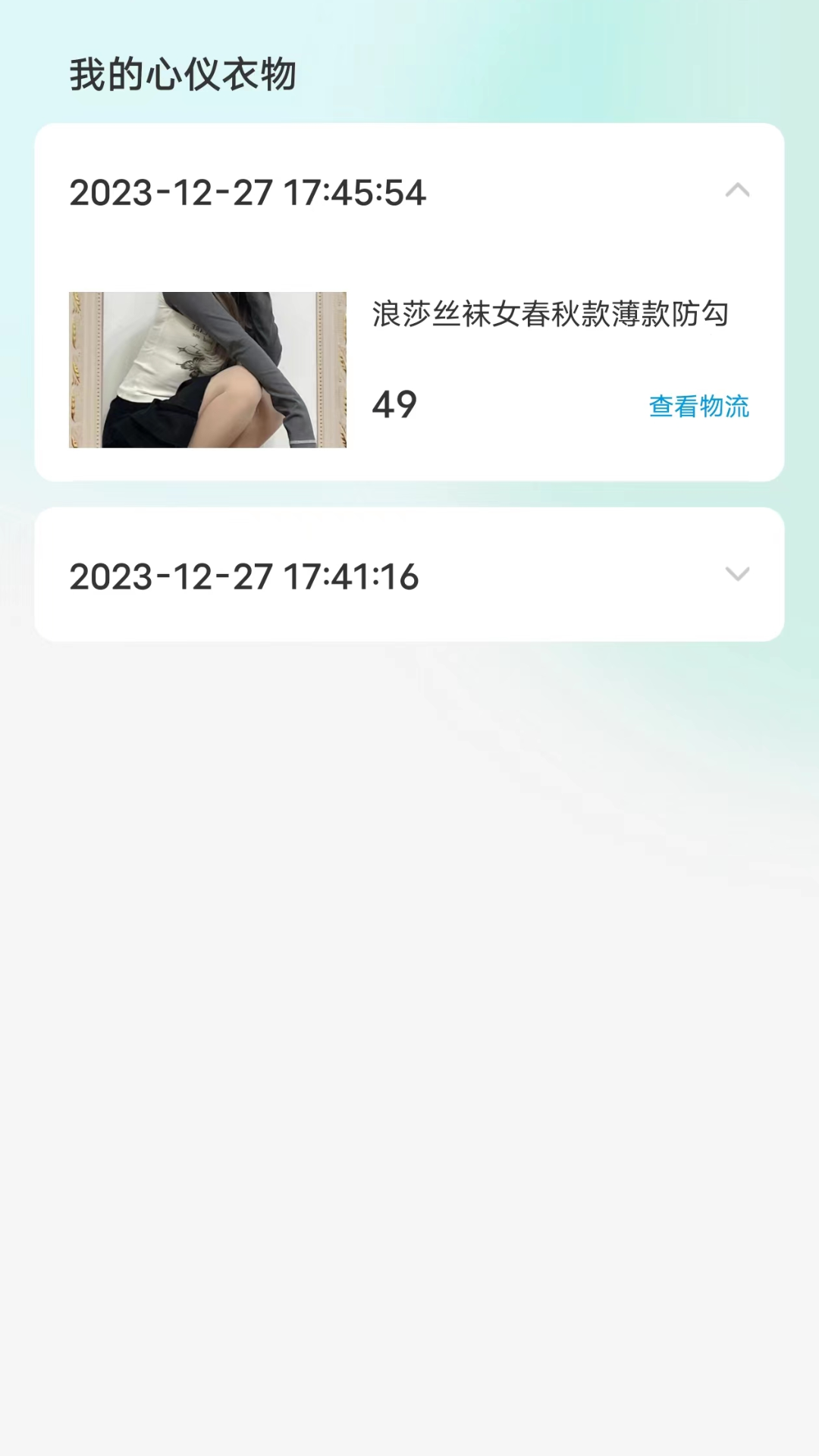The image size is (819, 1456).
Task: Select the 我的心仪衣物 page title
Action: pyautogui.click(x=183, y=74)
